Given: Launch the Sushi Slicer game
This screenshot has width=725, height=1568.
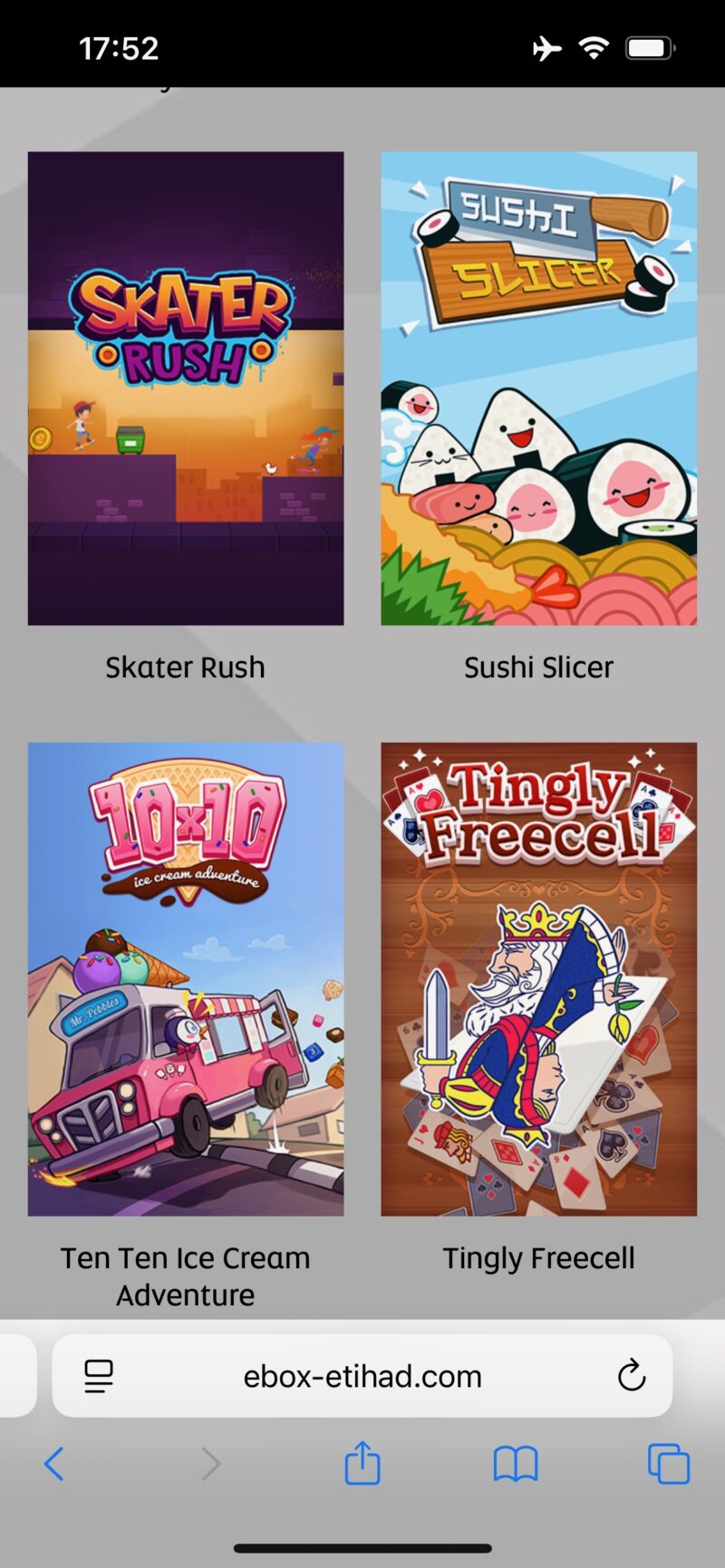Looking at the screenshot, I should click(x=538, y=388).
